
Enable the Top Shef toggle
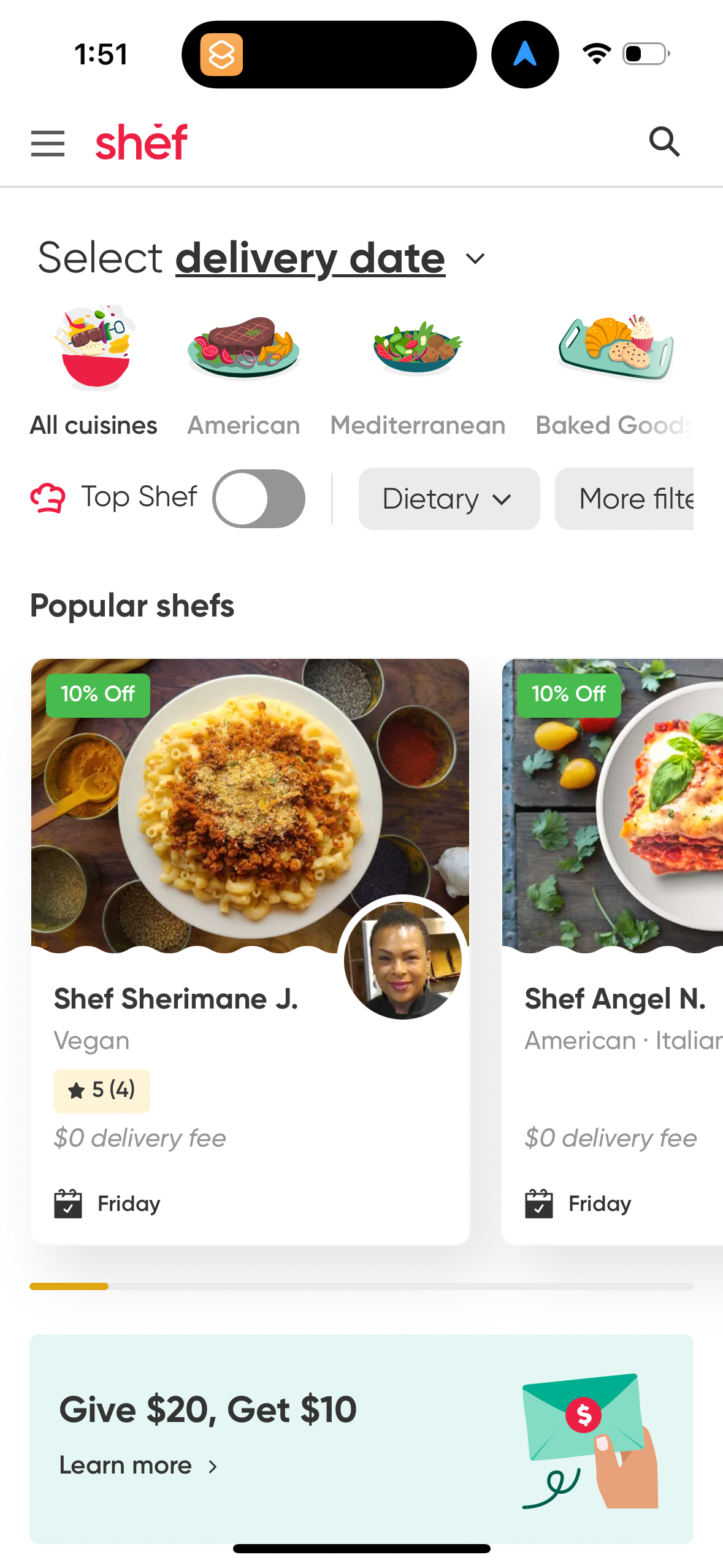point(259,498)
